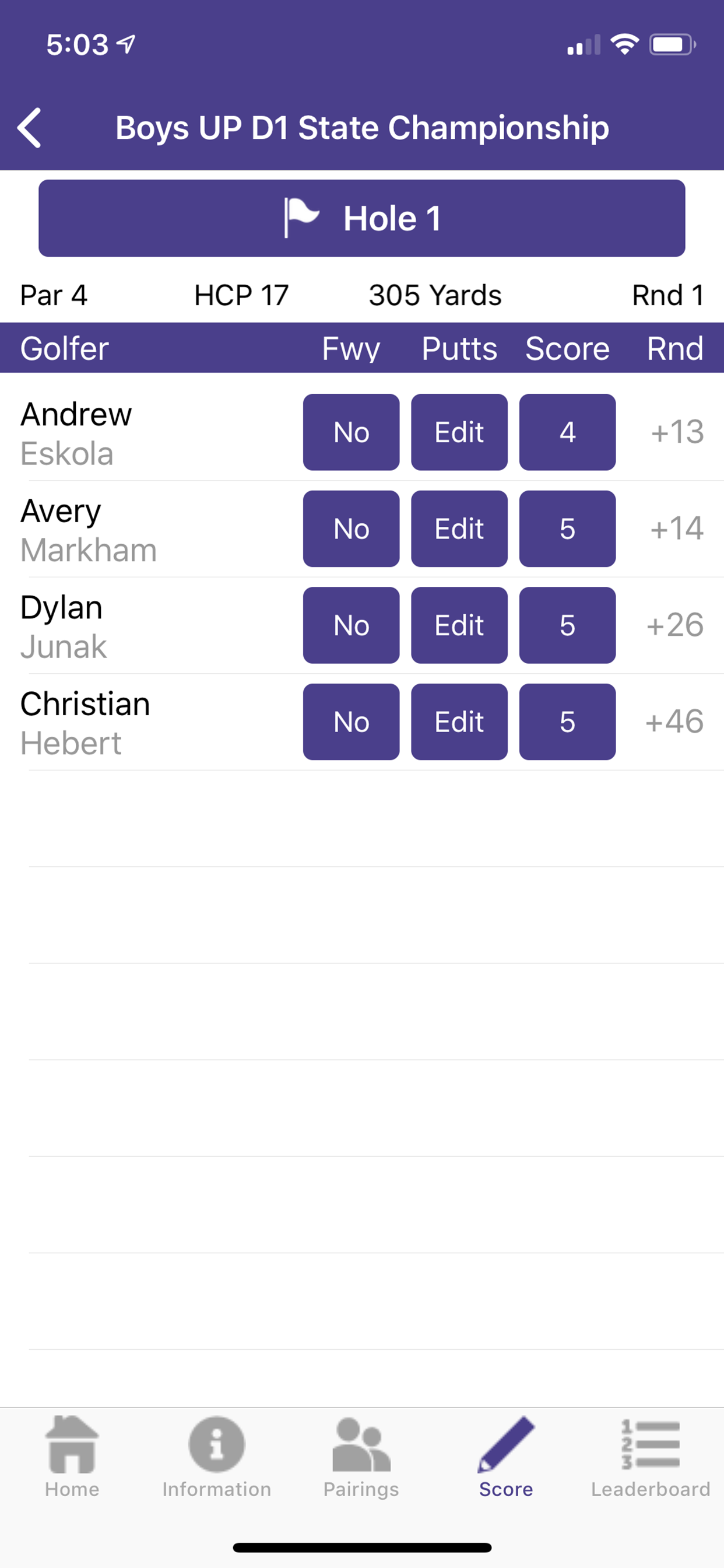Tap the back chevron arrow
Image resolution: width=724 pixels, height=1568 pixels.
coord(30,128)
